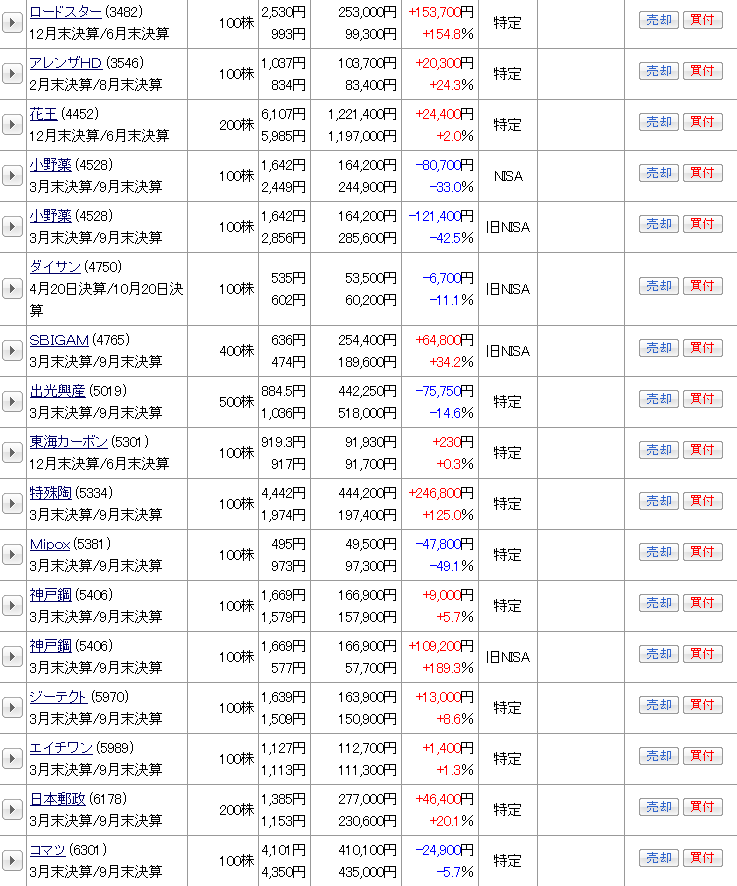Expand the 東海カーボン row arrow
The height and width of the screenshot is (886, 737).
[12, 453]
